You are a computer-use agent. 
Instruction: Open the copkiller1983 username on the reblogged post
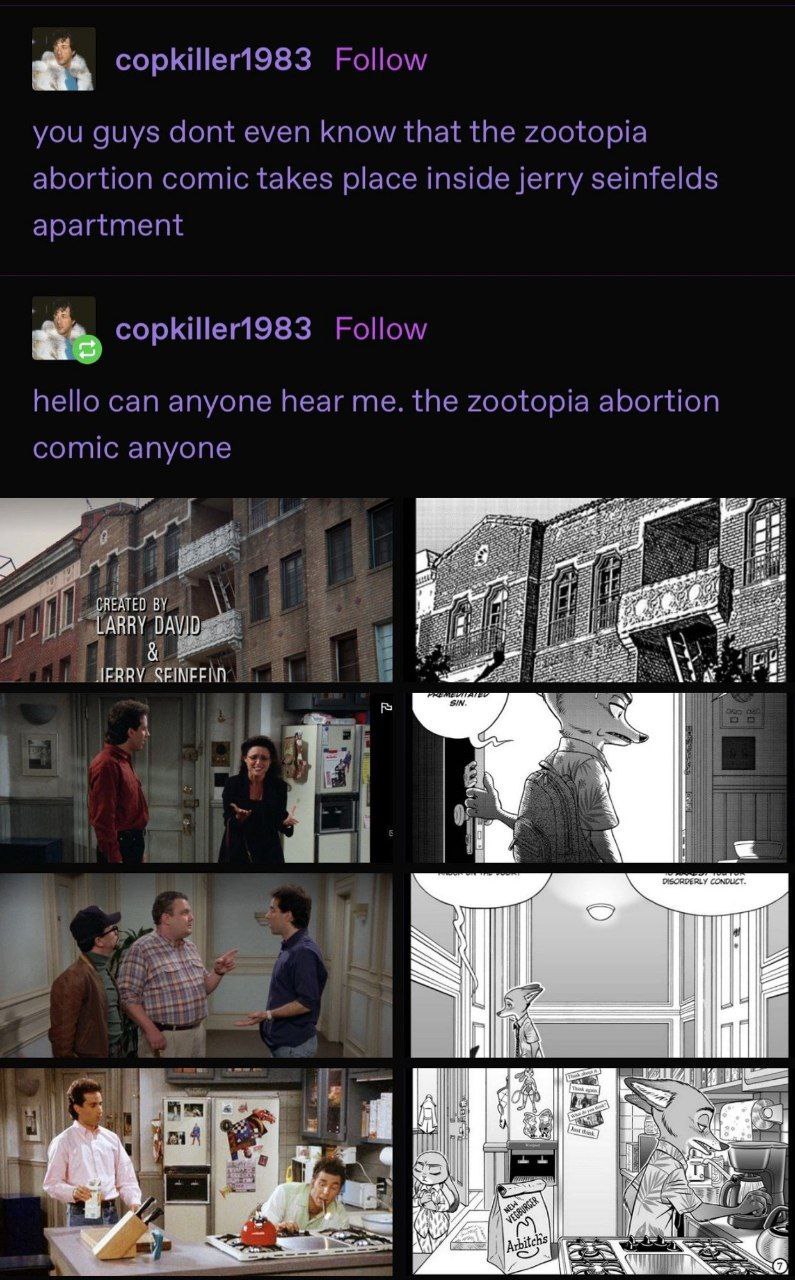tap(213, 329)
